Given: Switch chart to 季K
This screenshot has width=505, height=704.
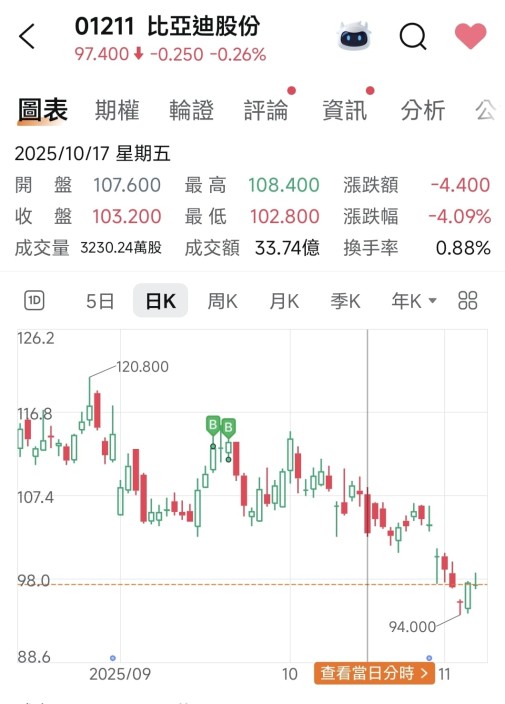Looking at the screenshot, I should (x=345, y=301).
